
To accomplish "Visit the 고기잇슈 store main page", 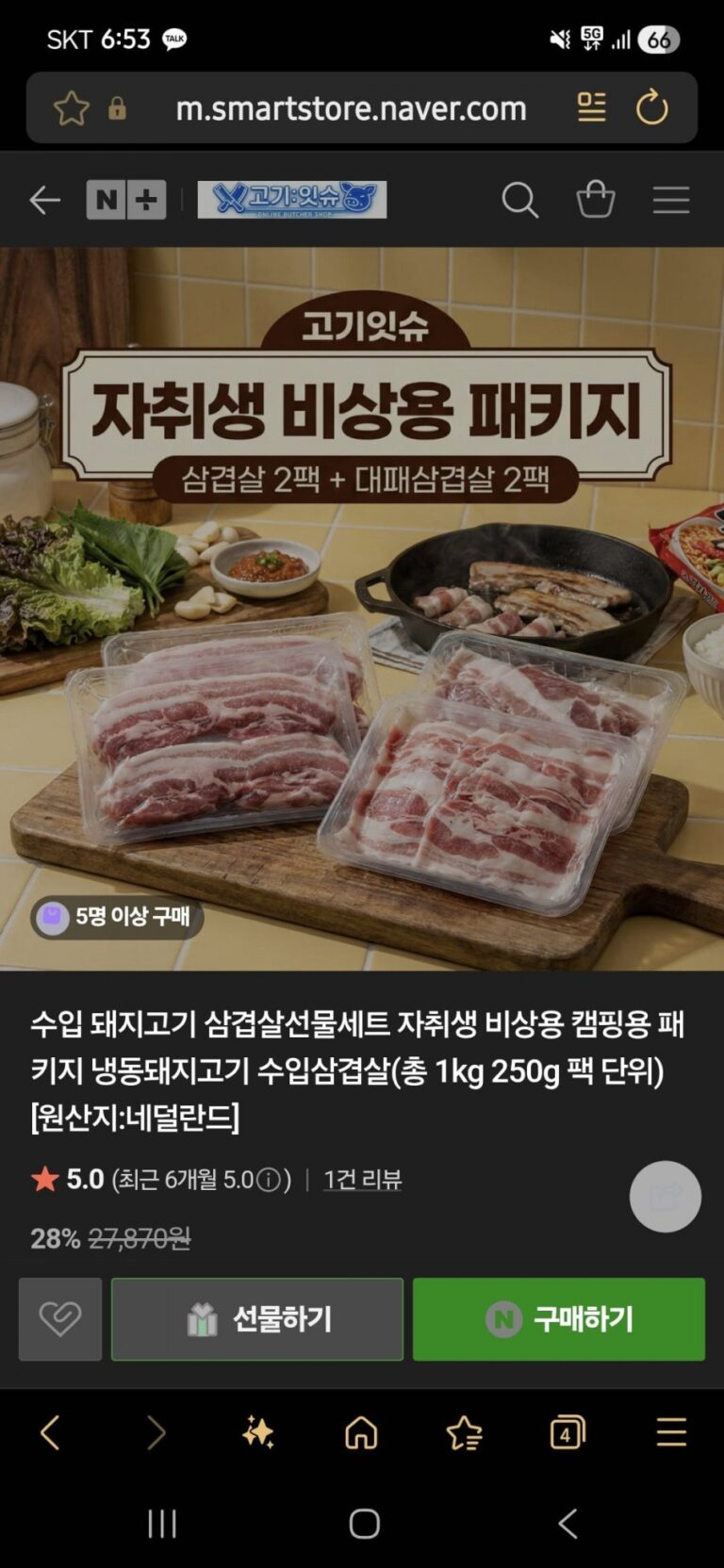I will click(x=291, y=200).
